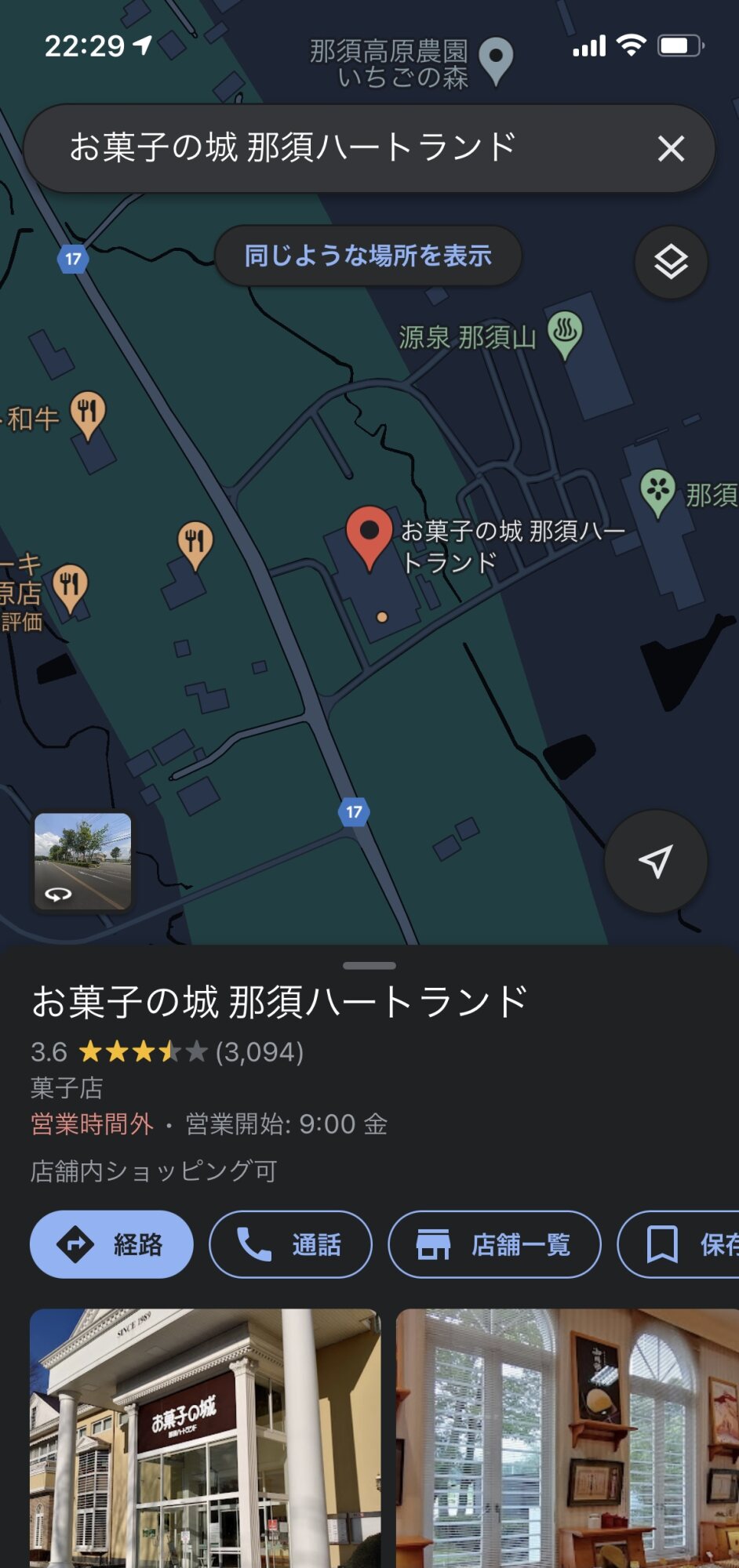739x1568 pixels.
Task: Get directions with the 経路 button
Action: [111, 1244]
